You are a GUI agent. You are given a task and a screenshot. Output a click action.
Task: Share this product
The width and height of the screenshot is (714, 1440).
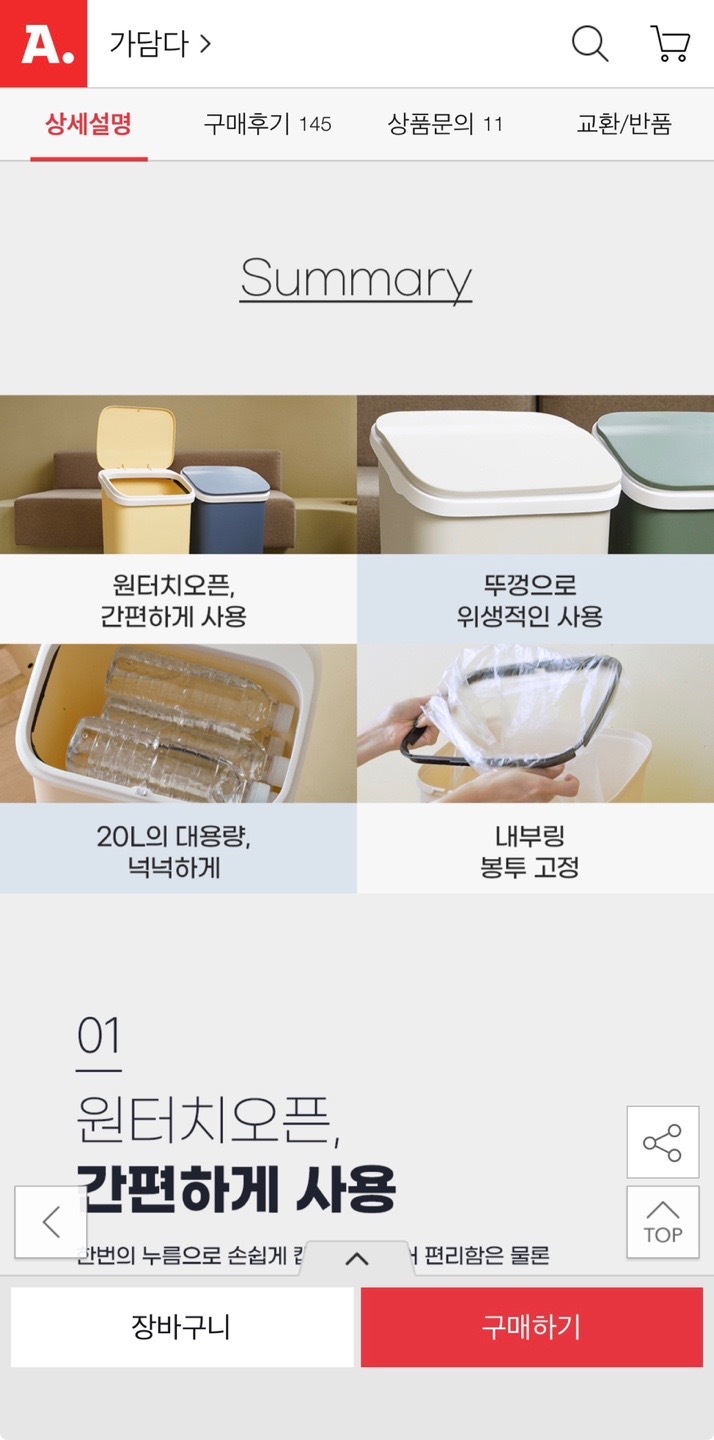662,1142
